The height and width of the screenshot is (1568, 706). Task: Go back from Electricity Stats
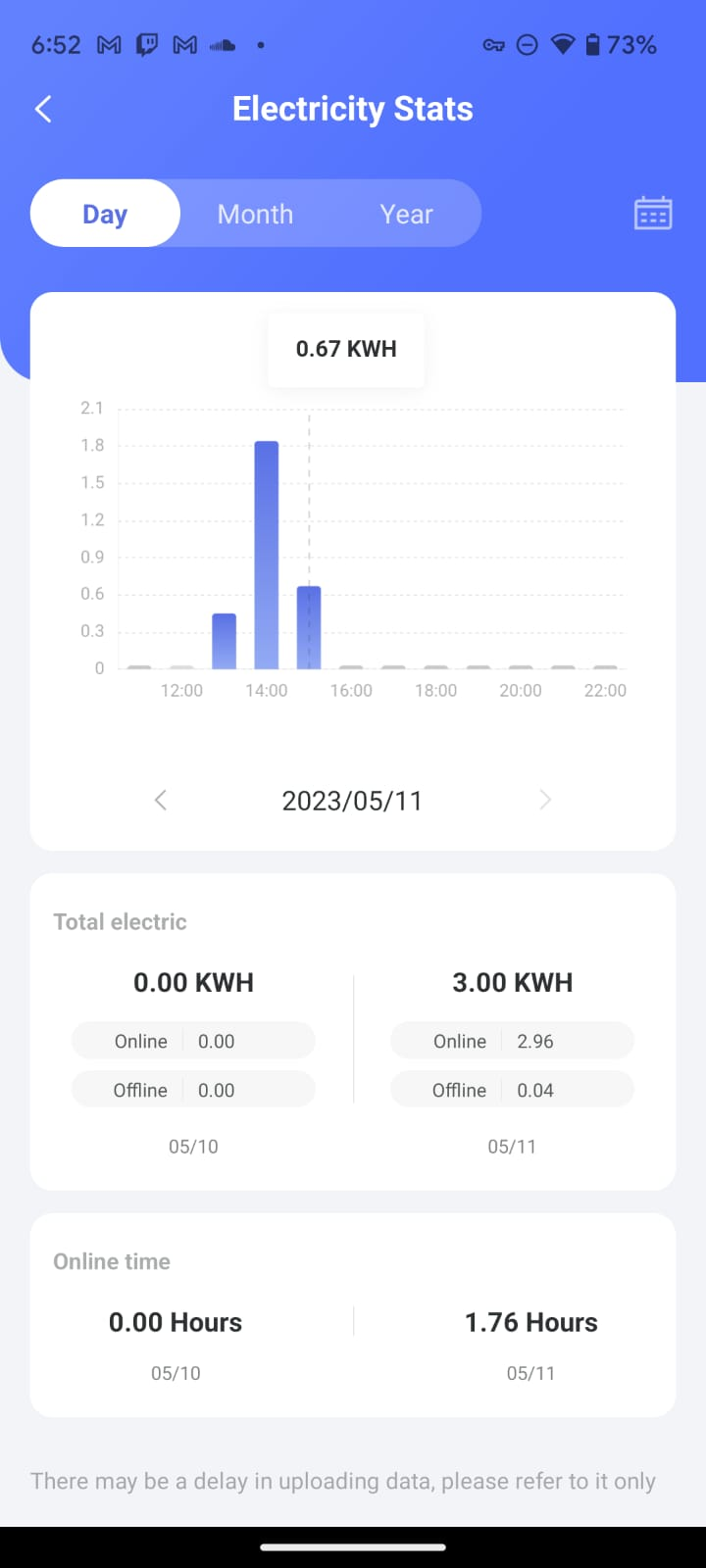(43, 109)
